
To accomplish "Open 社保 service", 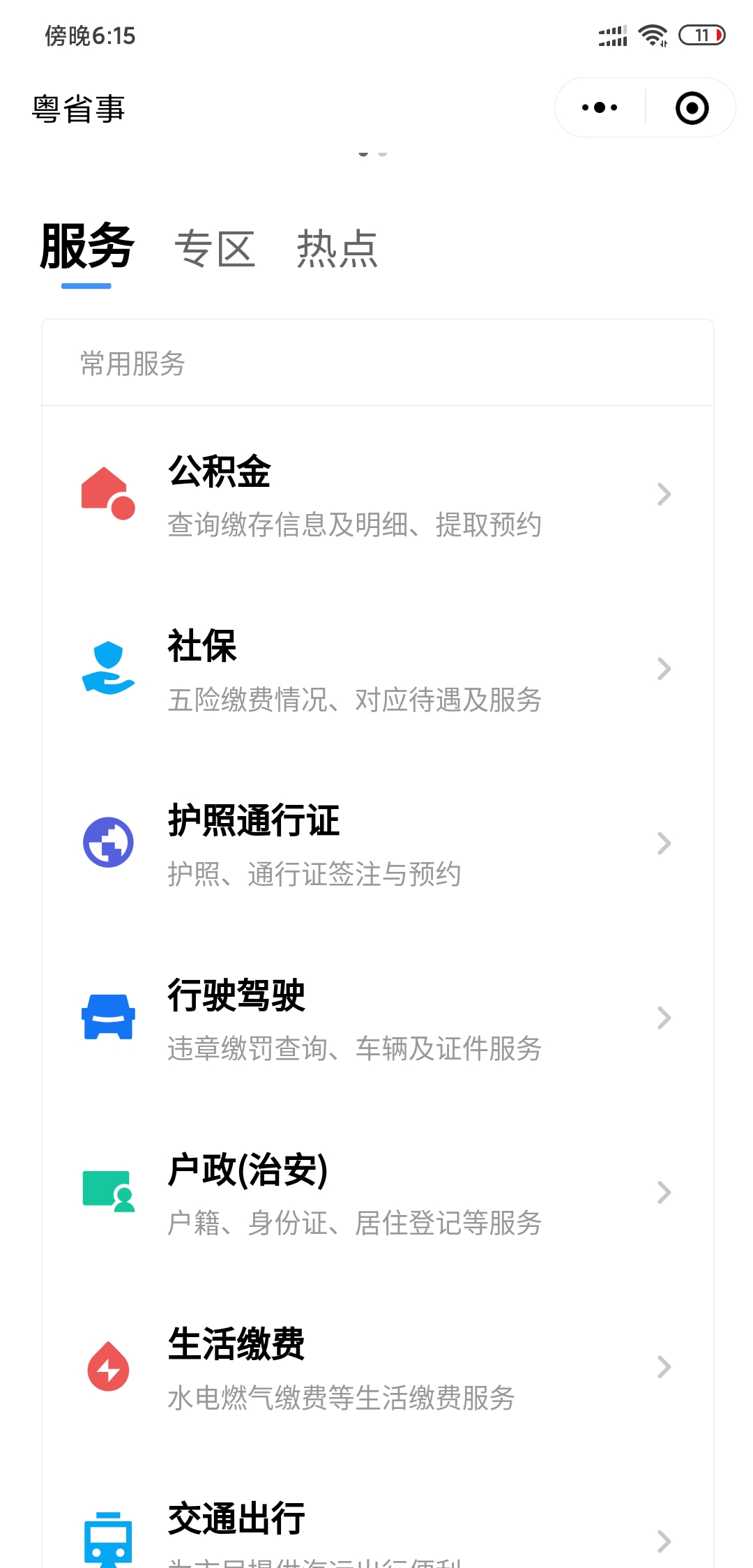I will [x=377, y=669].
